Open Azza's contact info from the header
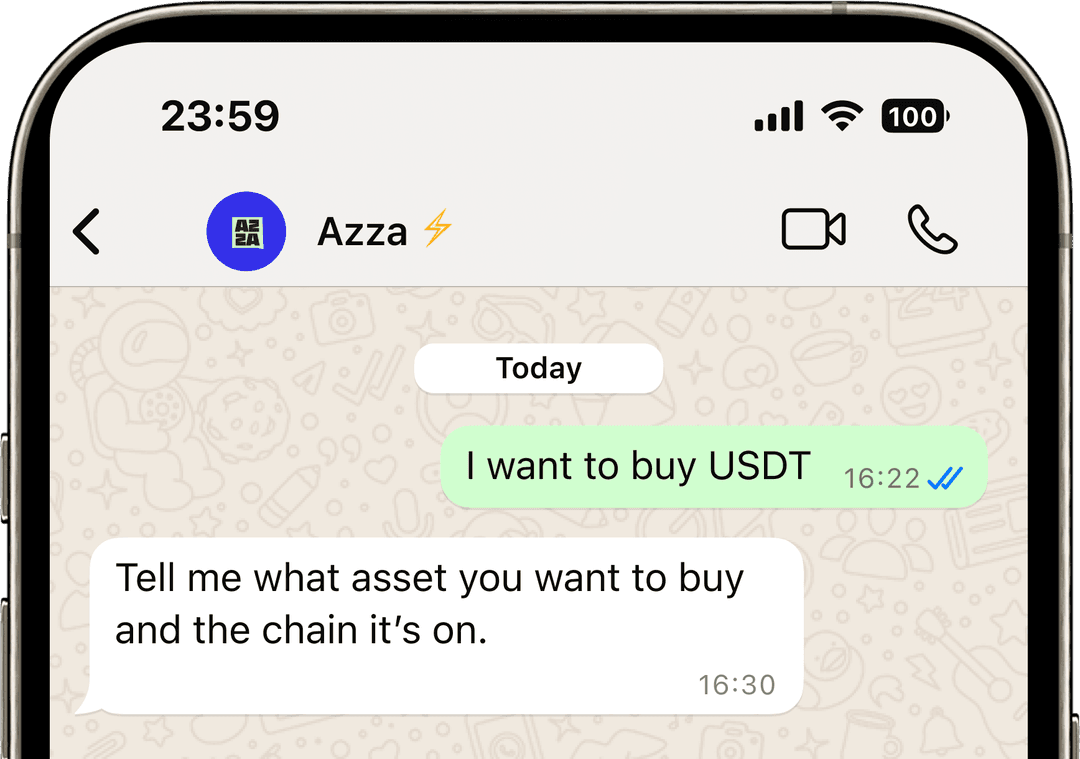 (x=362, y=232)
